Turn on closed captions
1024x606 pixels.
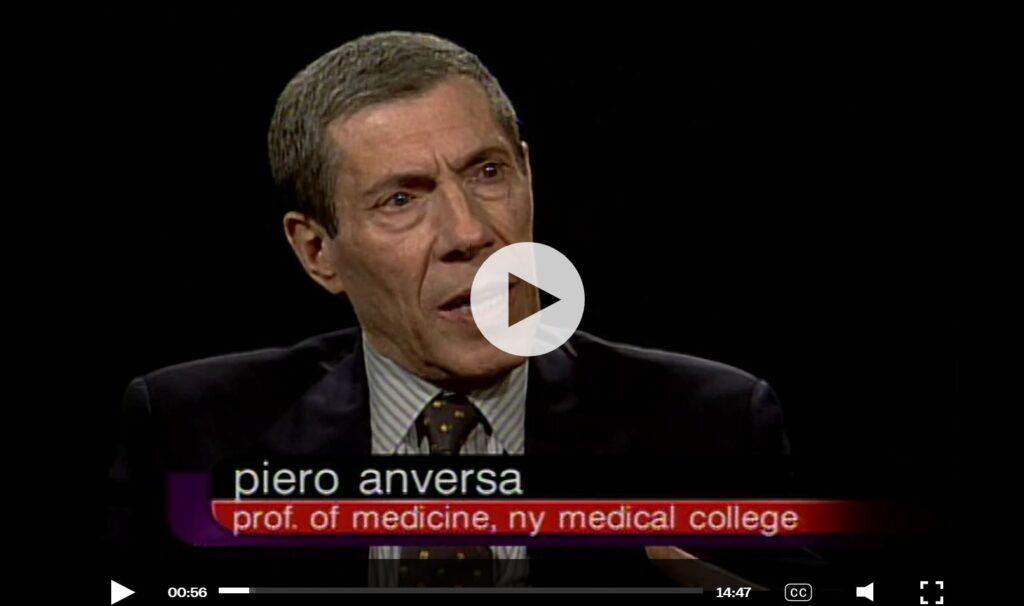point(798,592)
